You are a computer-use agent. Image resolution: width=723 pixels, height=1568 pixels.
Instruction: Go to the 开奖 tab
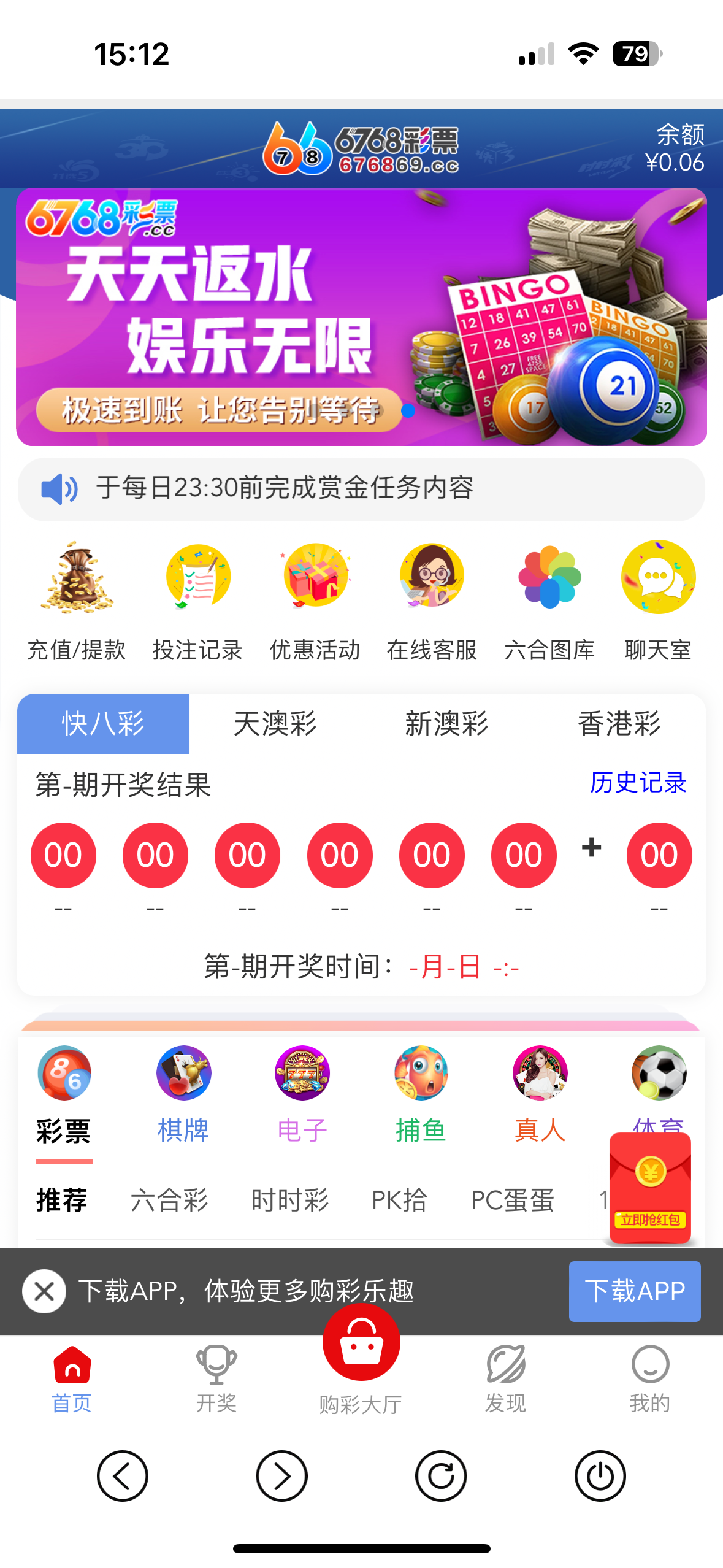(216, 1378)
